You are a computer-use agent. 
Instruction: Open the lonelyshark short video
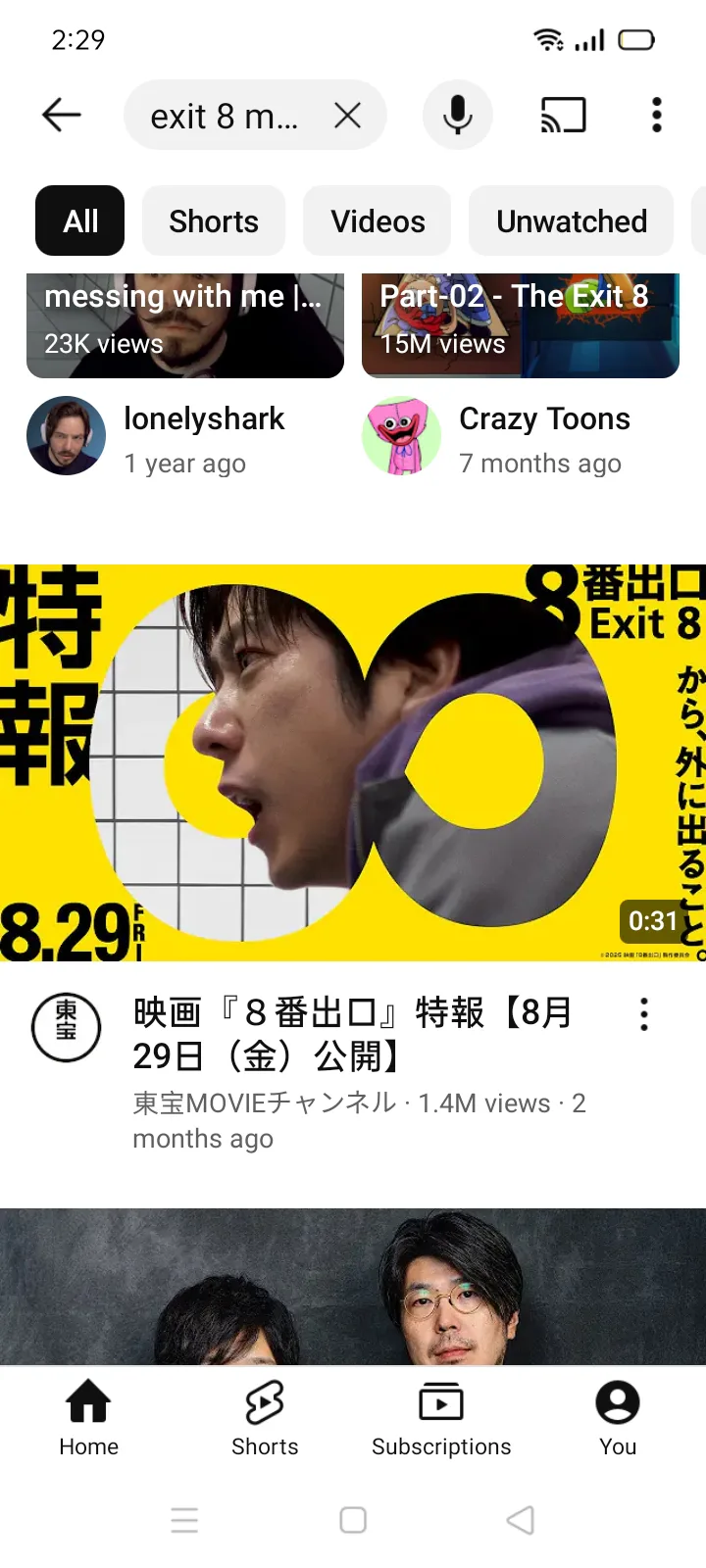(x=185, y=325)
